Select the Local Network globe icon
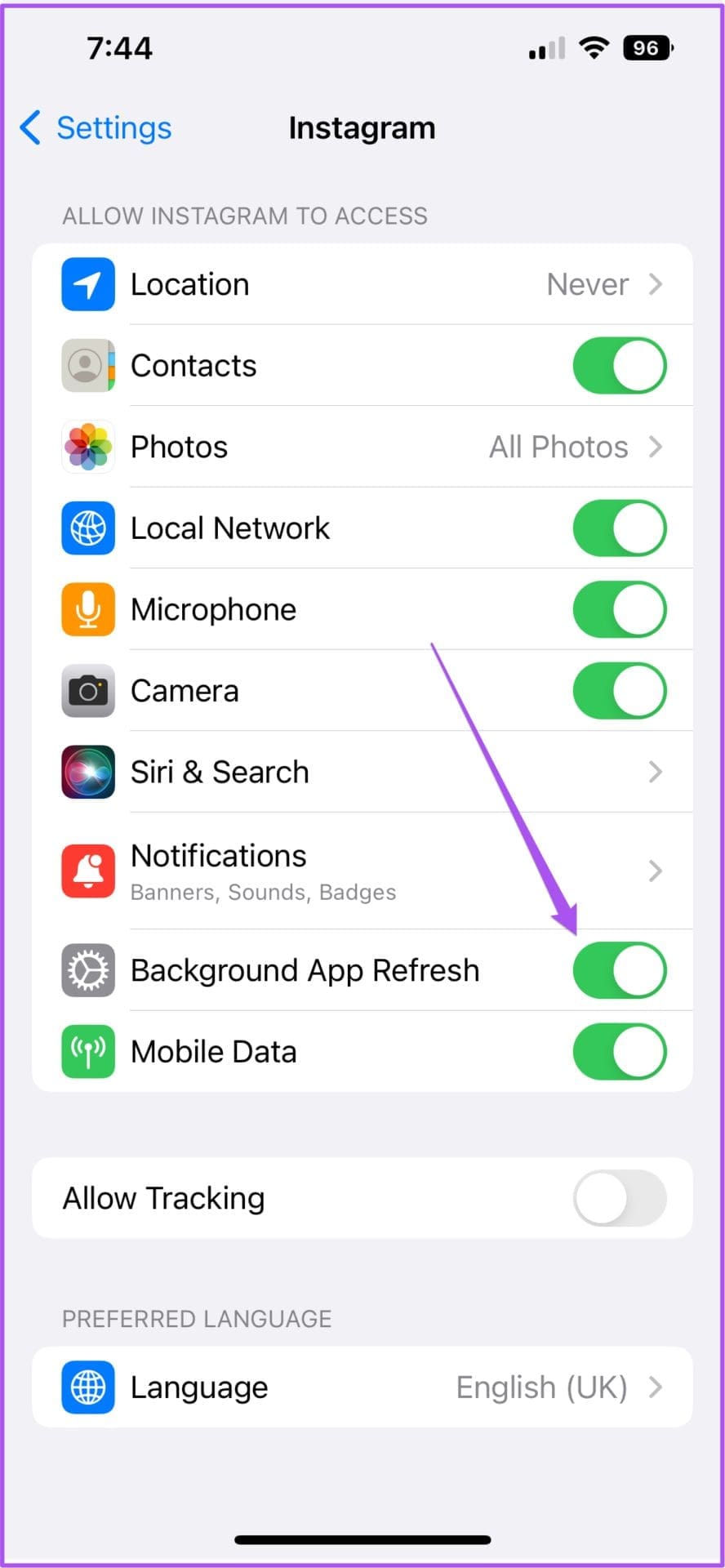The height and width of the screenshot is (1568, 725). coord(87,528)
